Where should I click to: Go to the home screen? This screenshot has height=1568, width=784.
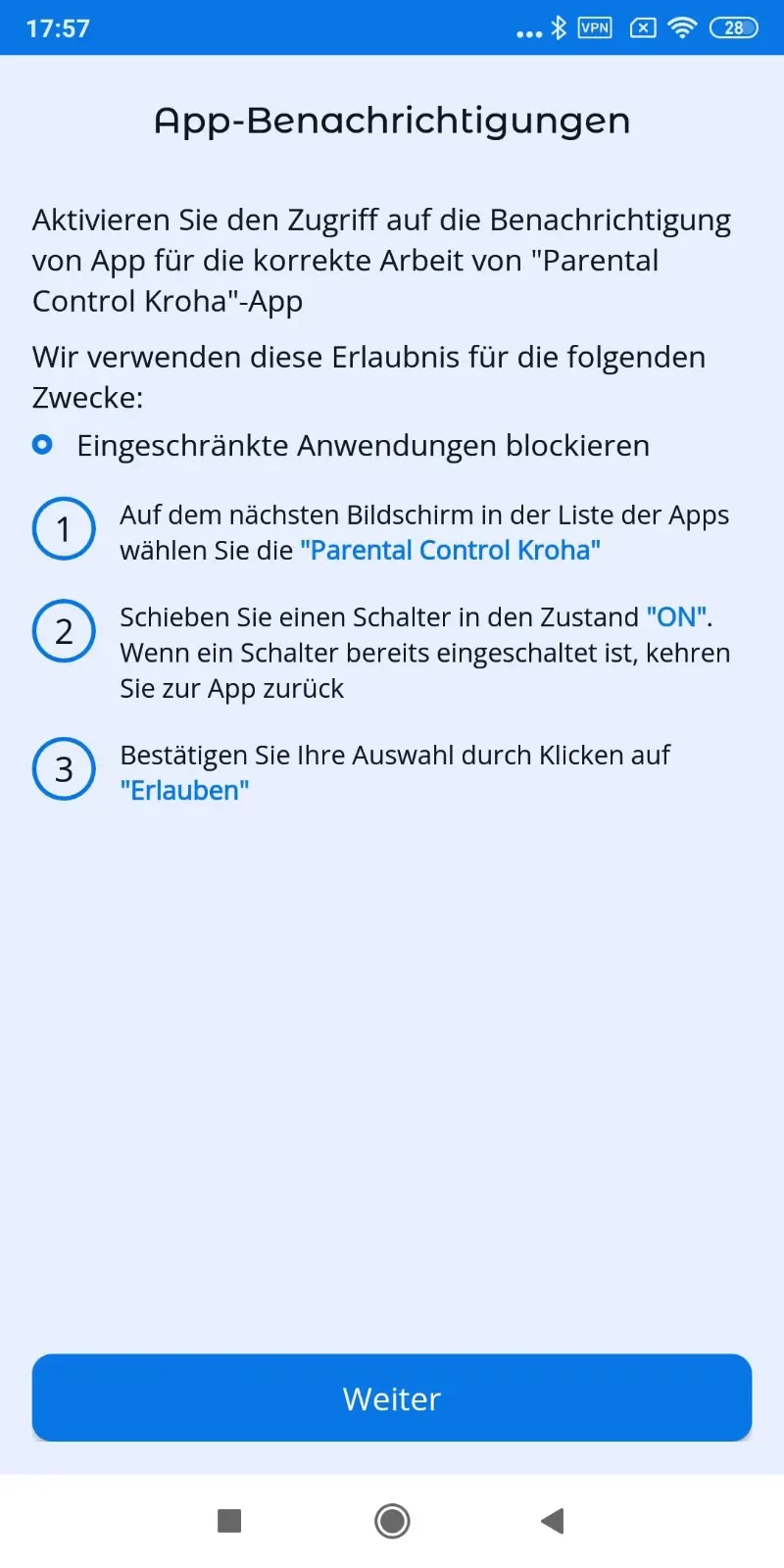click(392, 1521)
